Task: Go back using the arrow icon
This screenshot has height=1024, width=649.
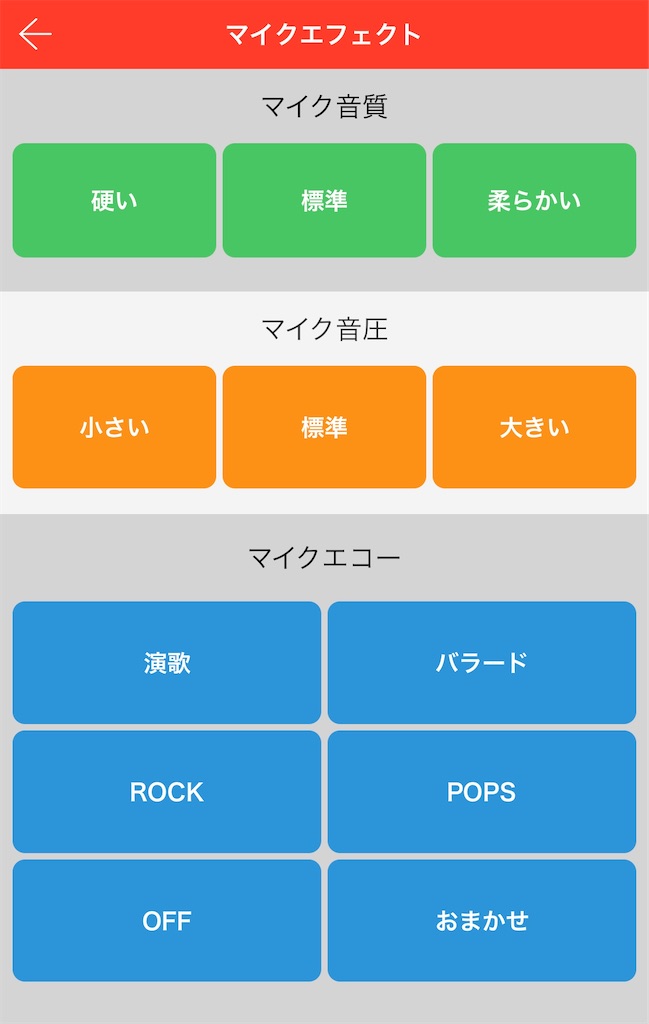Action: (x=36, y=34)
